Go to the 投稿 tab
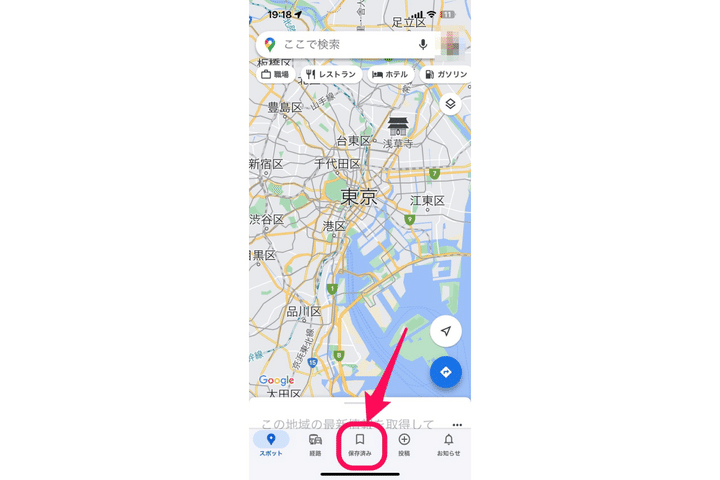The width and height of the screenshot is (720, 480). pyautogui.click(x=404, y=445)
